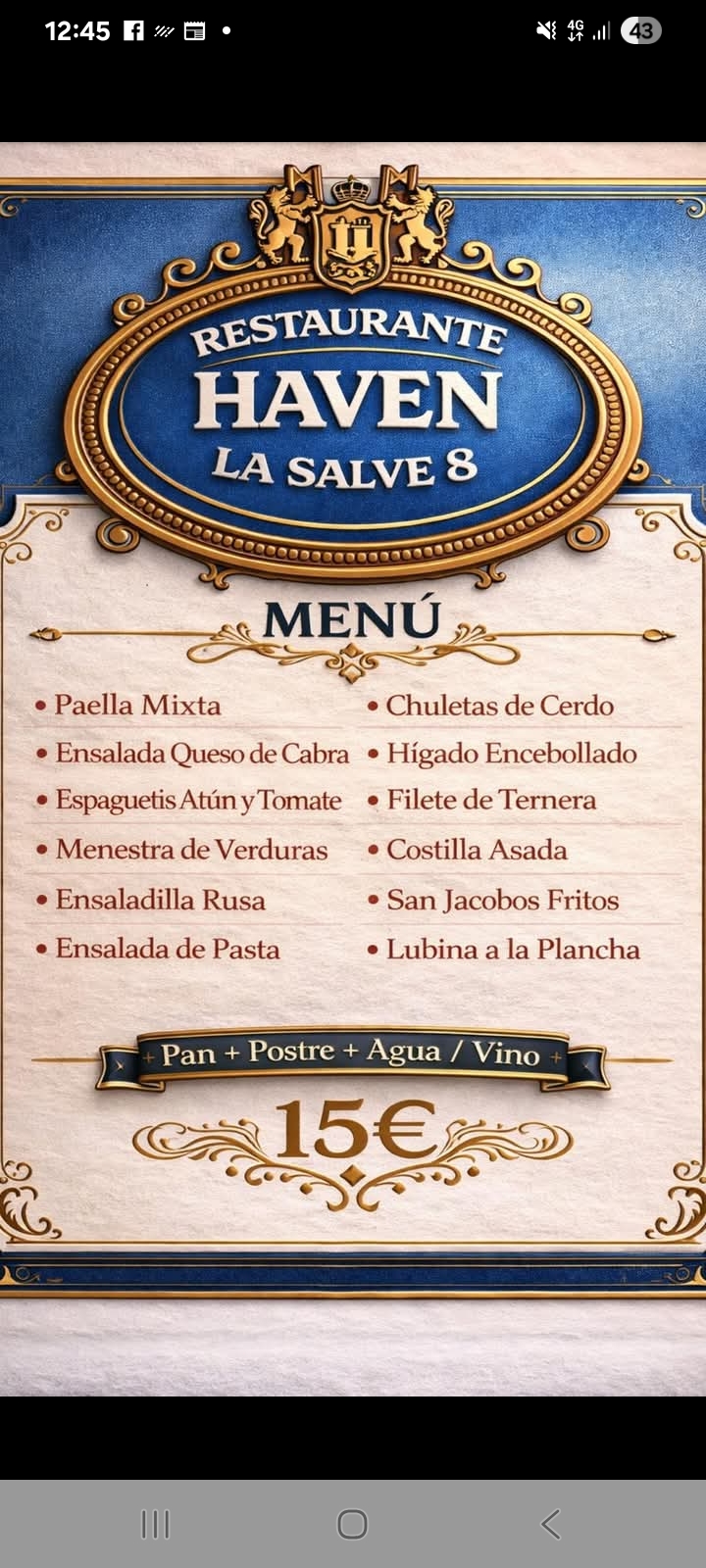Go back using the navigation bar arrow
The height and width of the screenshot is (1568, 706).
click(x=550, y=1524)
